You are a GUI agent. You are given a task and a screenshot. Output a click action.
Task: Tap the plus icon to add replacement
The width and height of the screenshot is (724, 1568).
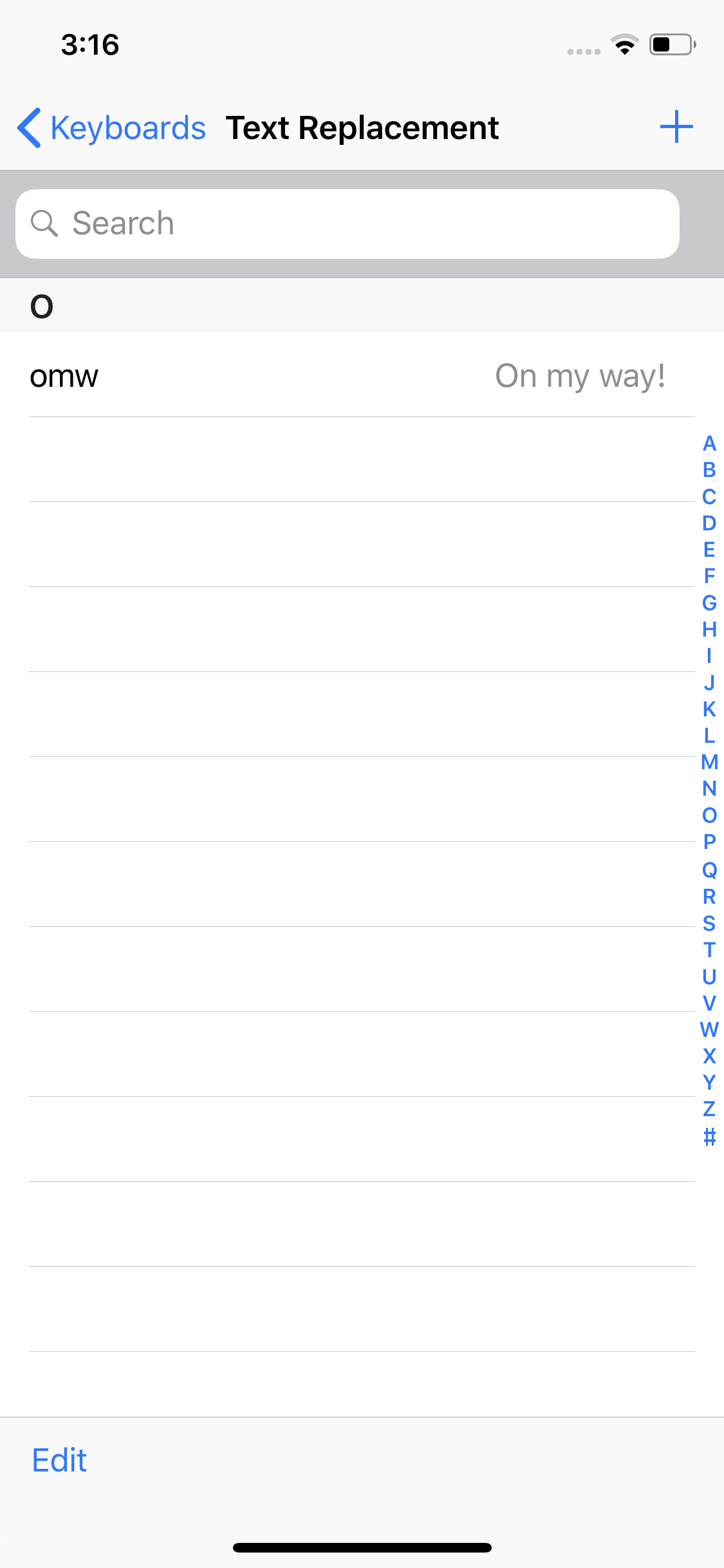point(677,127)
